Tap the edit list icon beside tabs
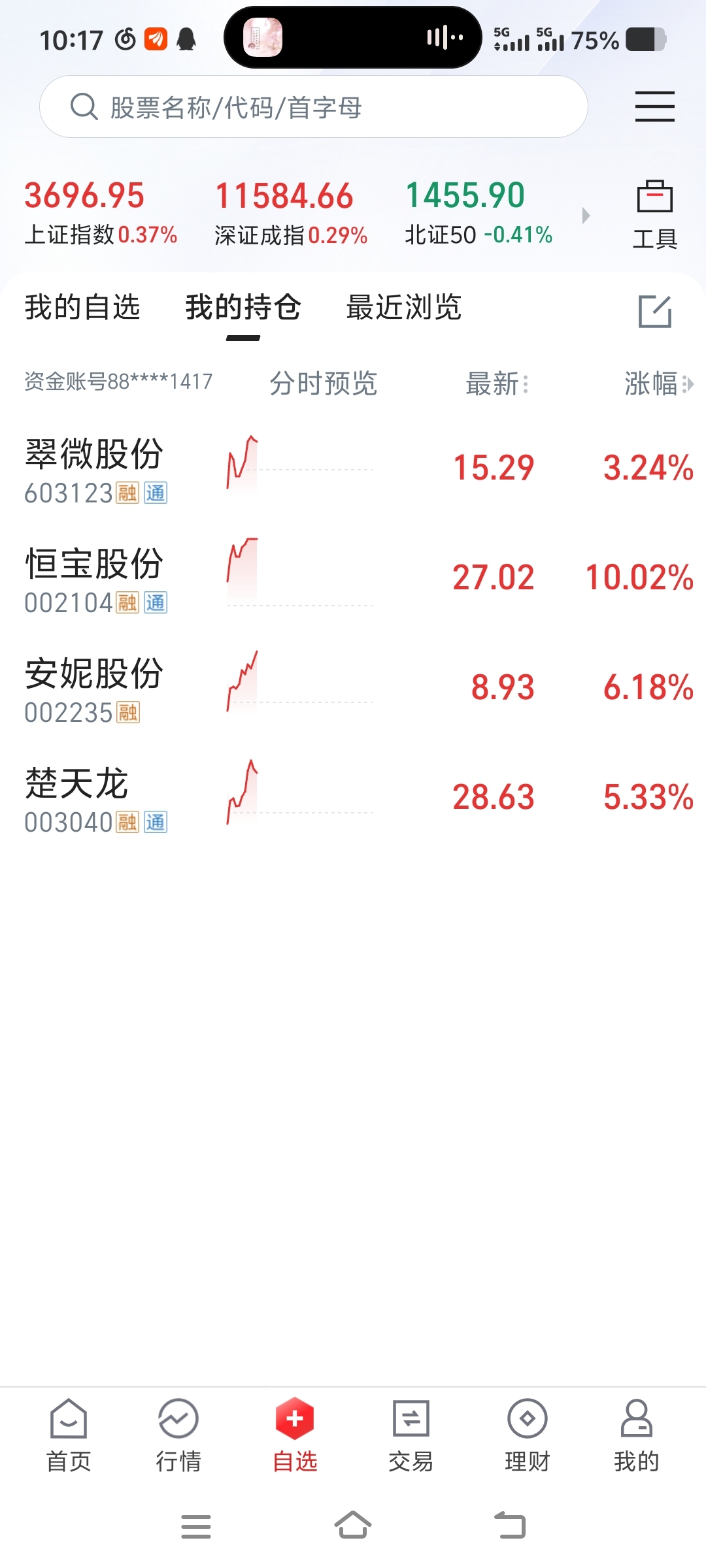The image size is (706, 1568). coord(655,311)
